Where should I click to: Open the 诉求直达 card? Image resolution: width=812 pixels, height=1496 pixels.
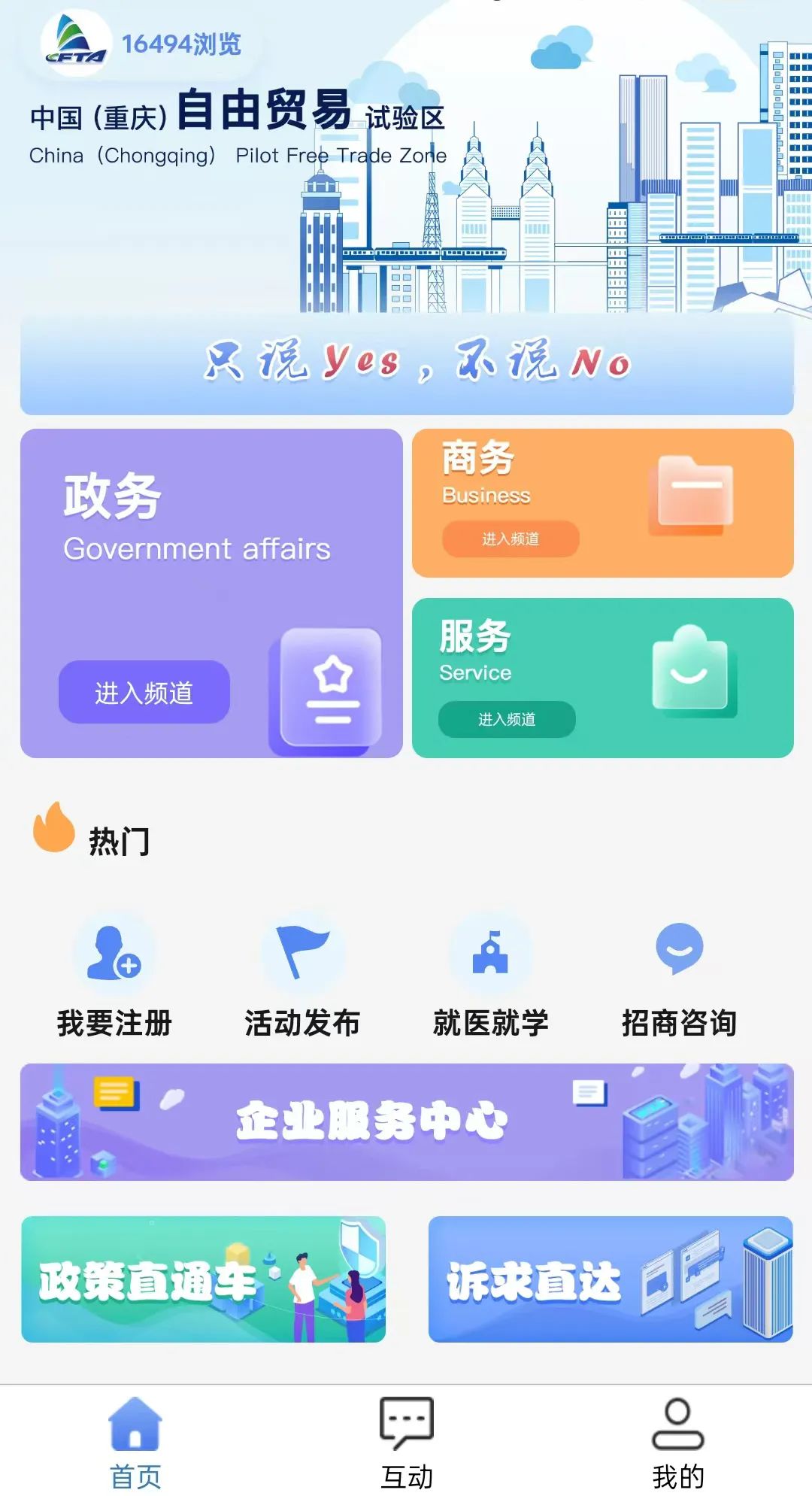tap(611, 1279)
